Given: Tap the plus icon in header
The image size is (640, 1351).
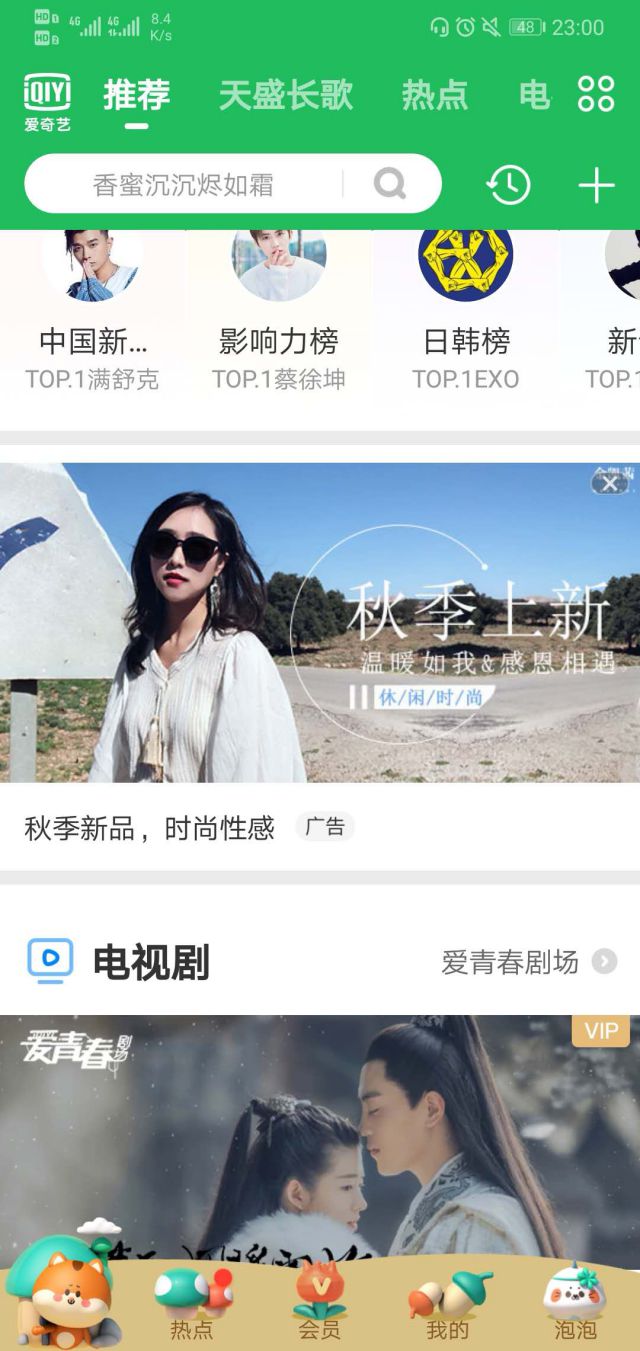Looking at the screenshot, I should pyautogui.click(x=596, y=185).
